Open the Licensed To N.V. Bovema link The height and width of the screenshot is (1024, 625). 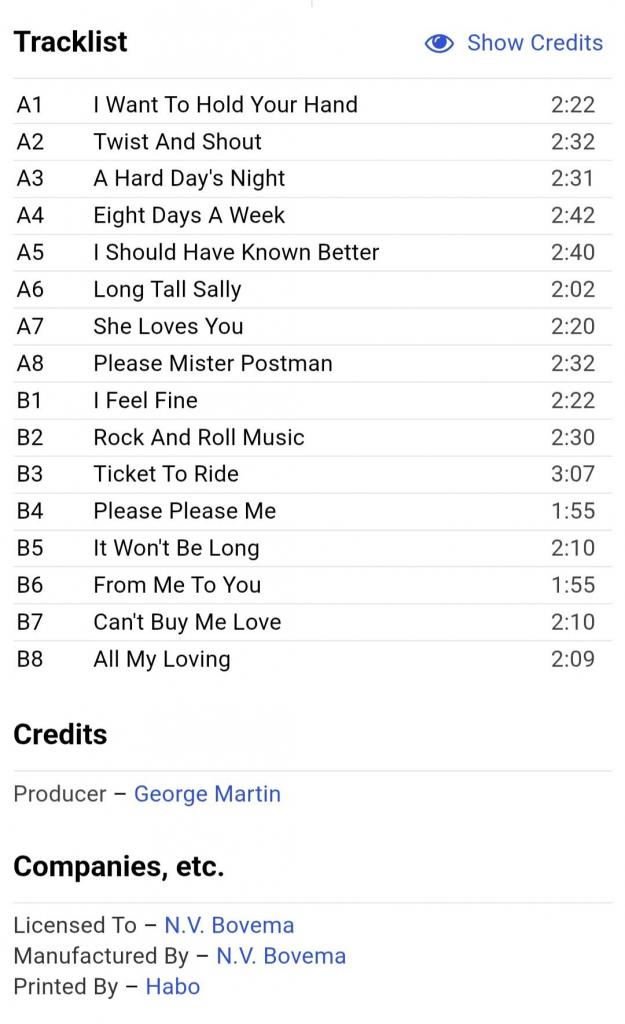(x=229, y=925)
